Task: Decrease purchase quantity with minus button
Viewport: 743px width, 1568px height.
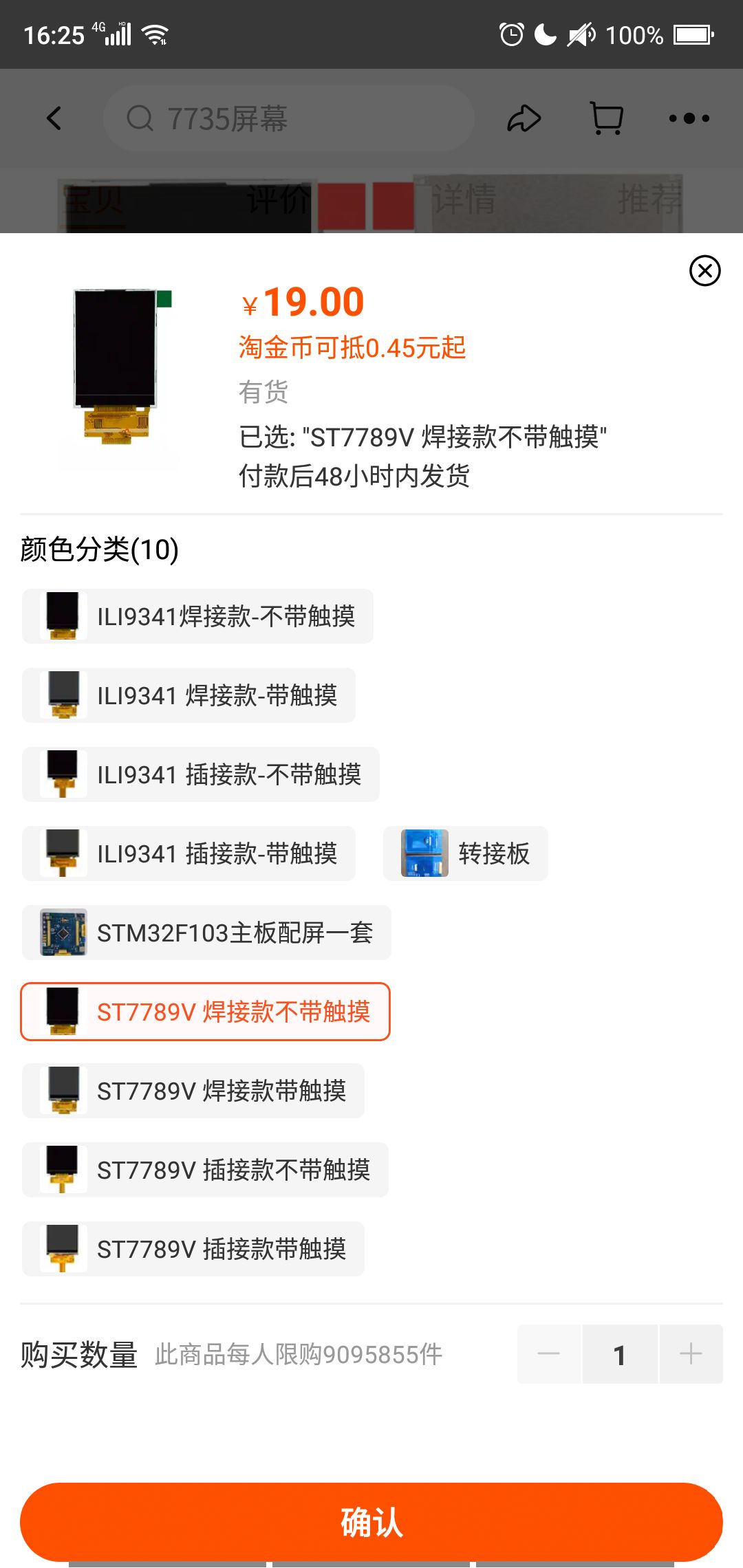Action: 549,1354
